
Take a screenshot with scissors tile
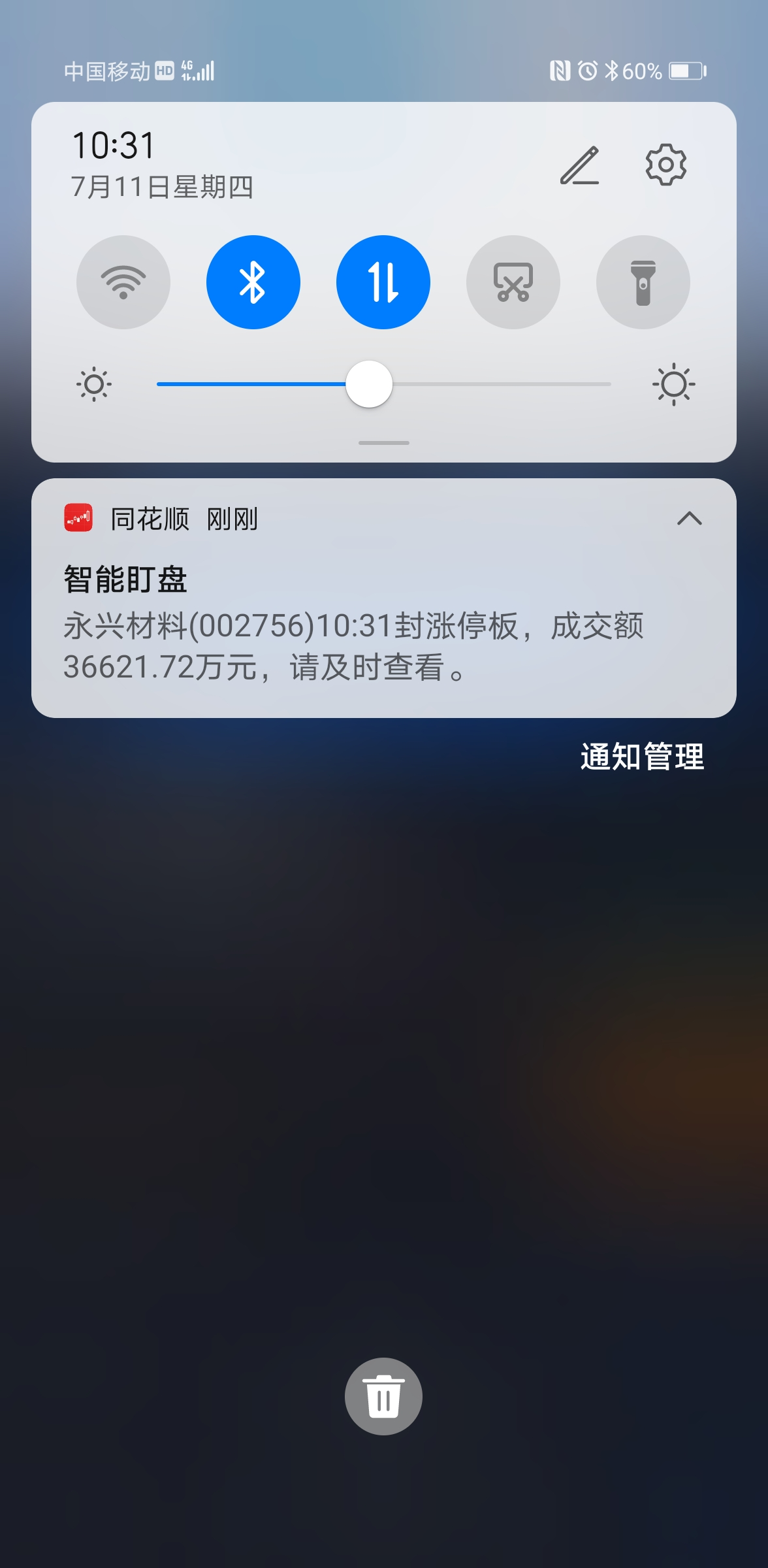[x=513, y=282]
